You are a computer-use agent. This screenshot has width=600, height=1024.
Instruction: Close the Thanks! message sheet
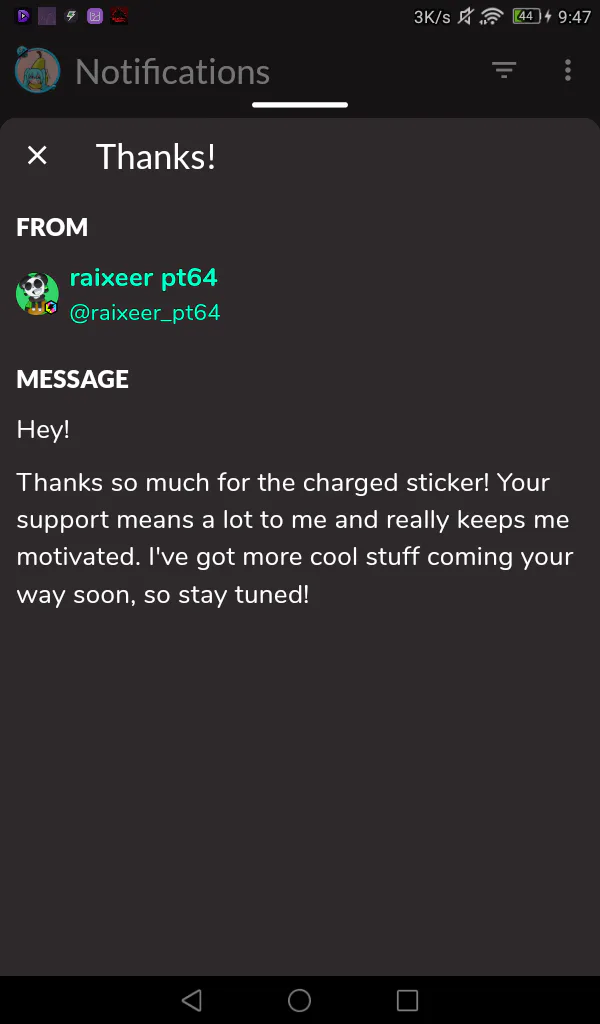tap(37, 155)
